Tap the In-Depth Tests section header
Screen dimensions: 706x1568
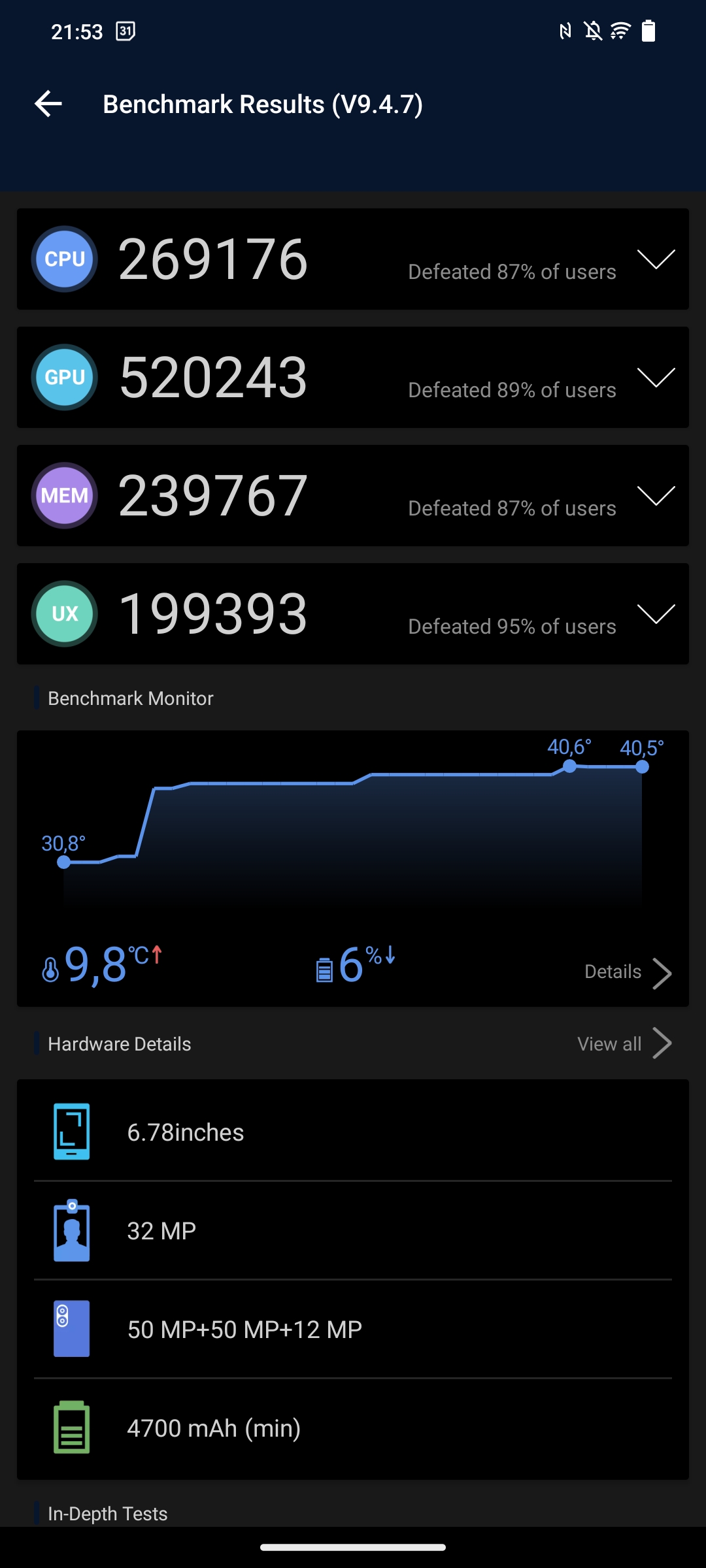[x=107, y=1514]
